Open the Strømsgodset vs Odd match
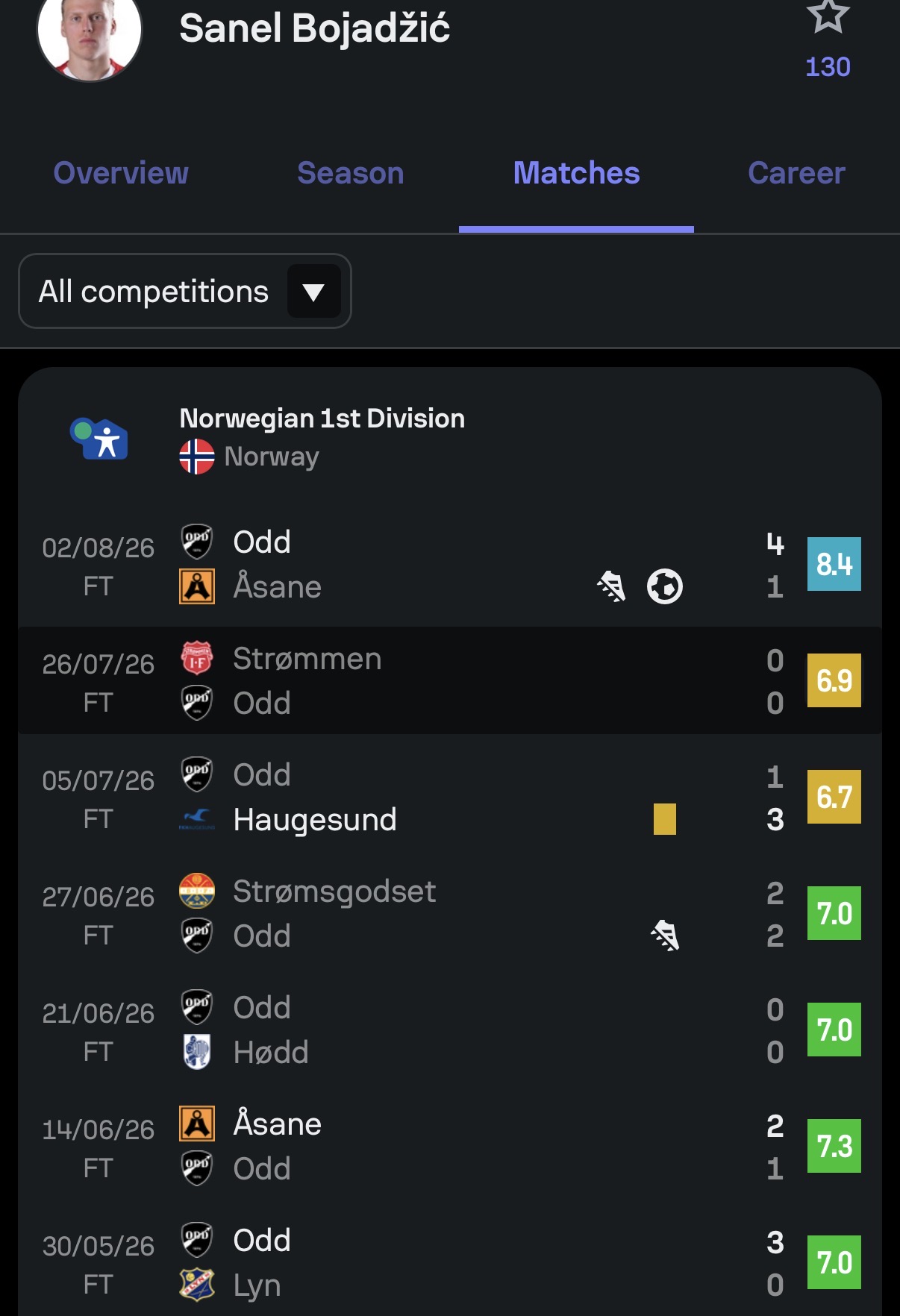Screen dimensions: 900x1316 [x=450, y=913]
